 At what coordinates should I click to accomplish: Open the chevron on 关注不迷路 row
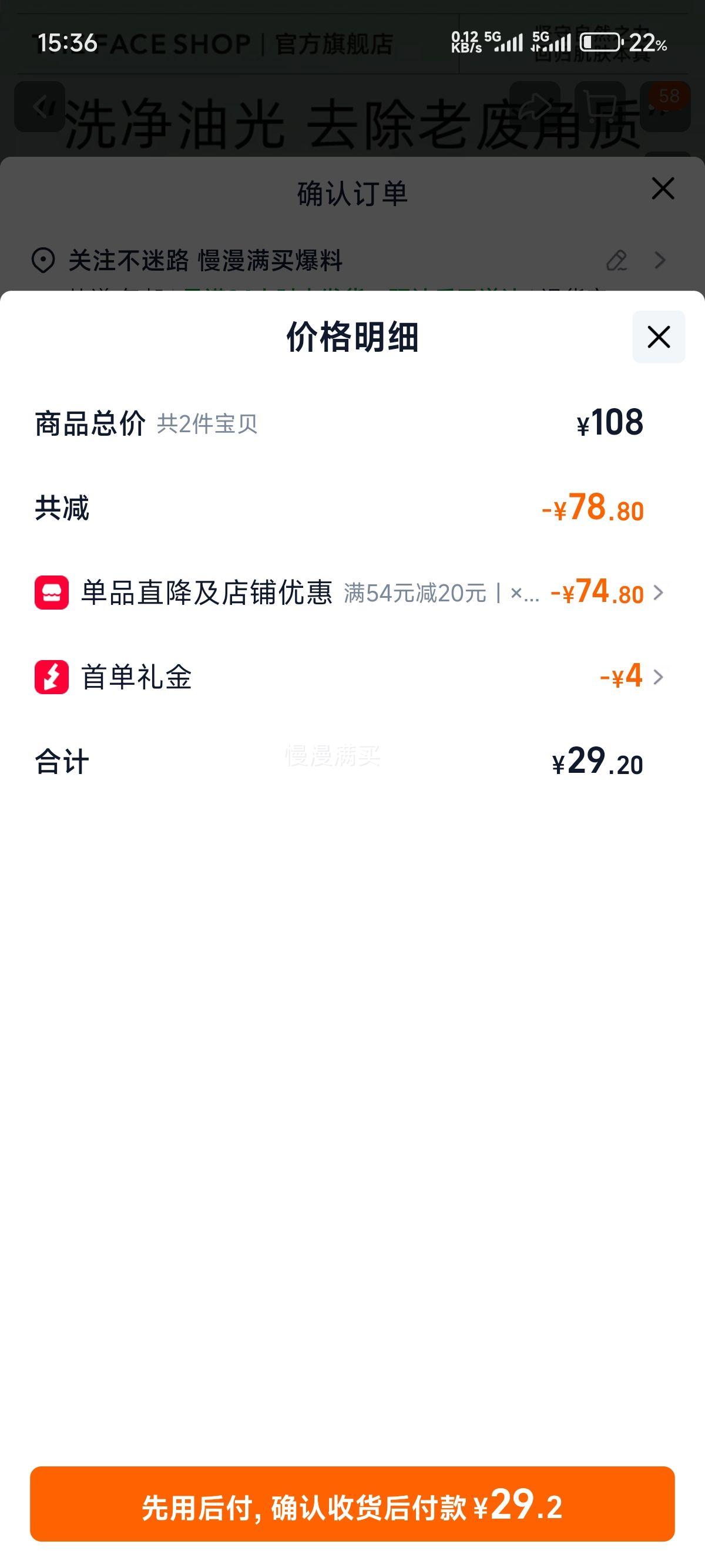(659, 261)
